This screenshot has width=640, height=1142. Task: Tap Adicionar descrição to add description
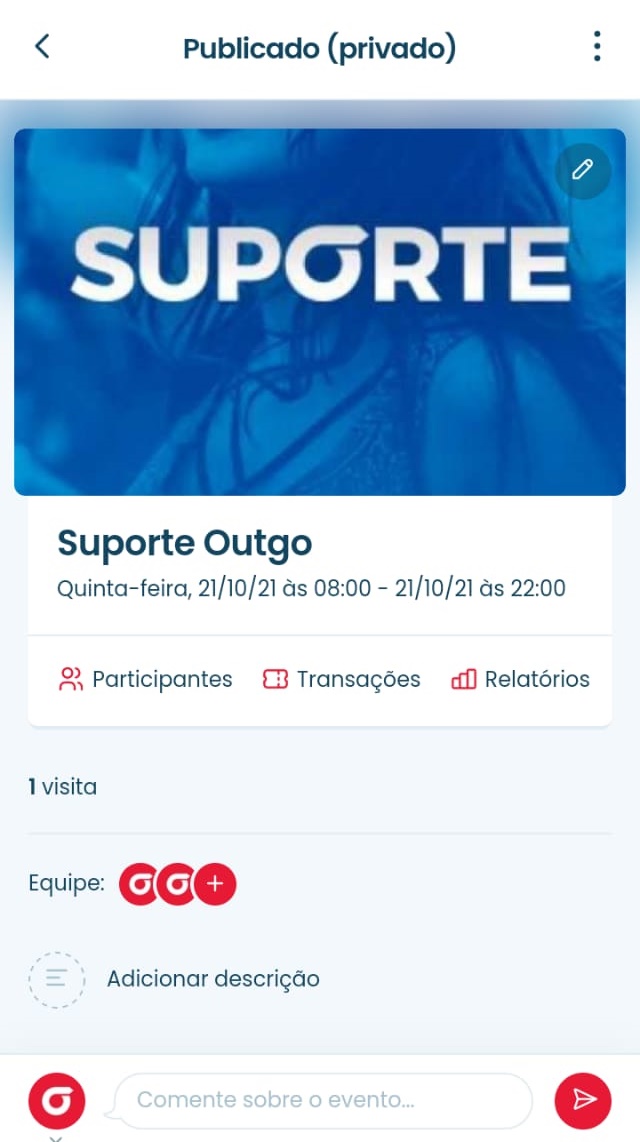(212, 978)
